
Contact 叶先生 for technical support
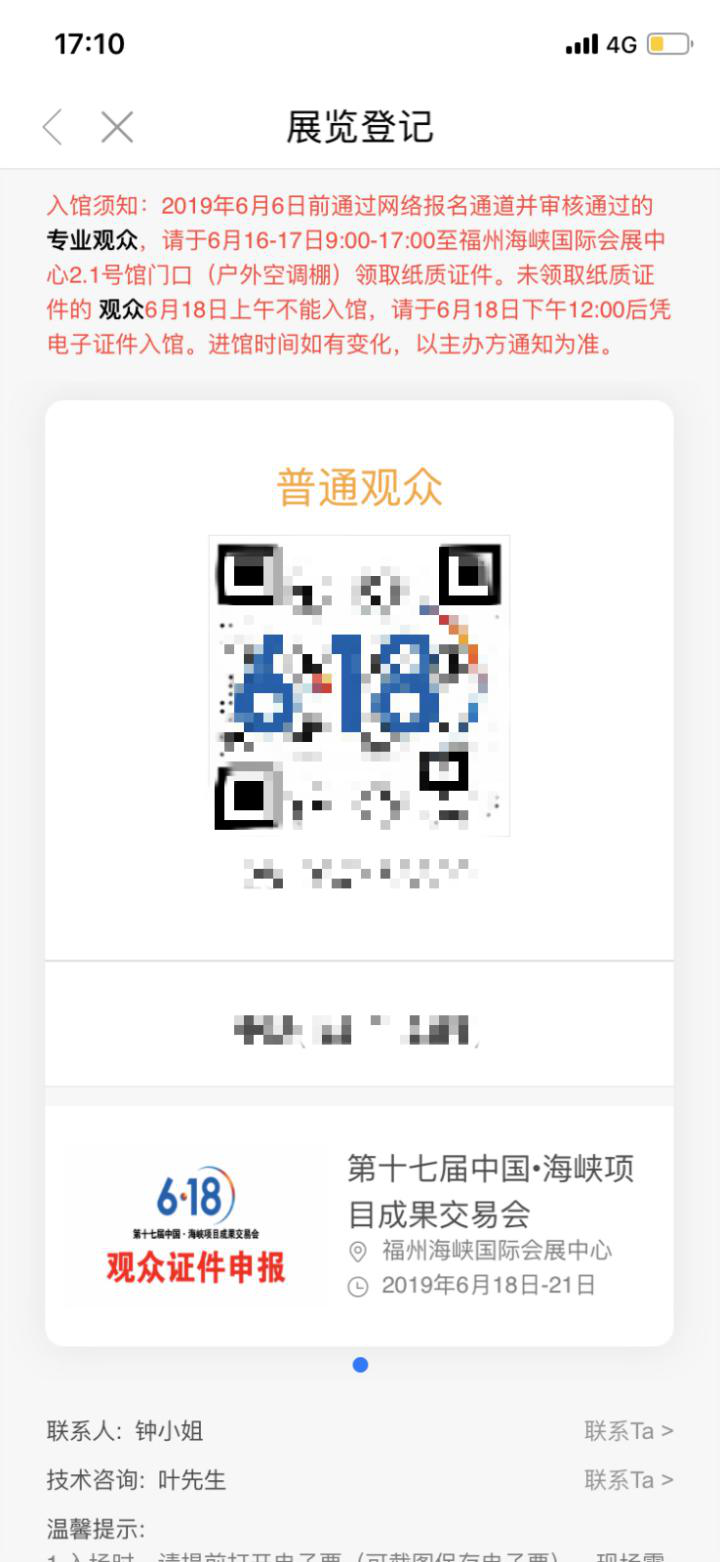628,1479
